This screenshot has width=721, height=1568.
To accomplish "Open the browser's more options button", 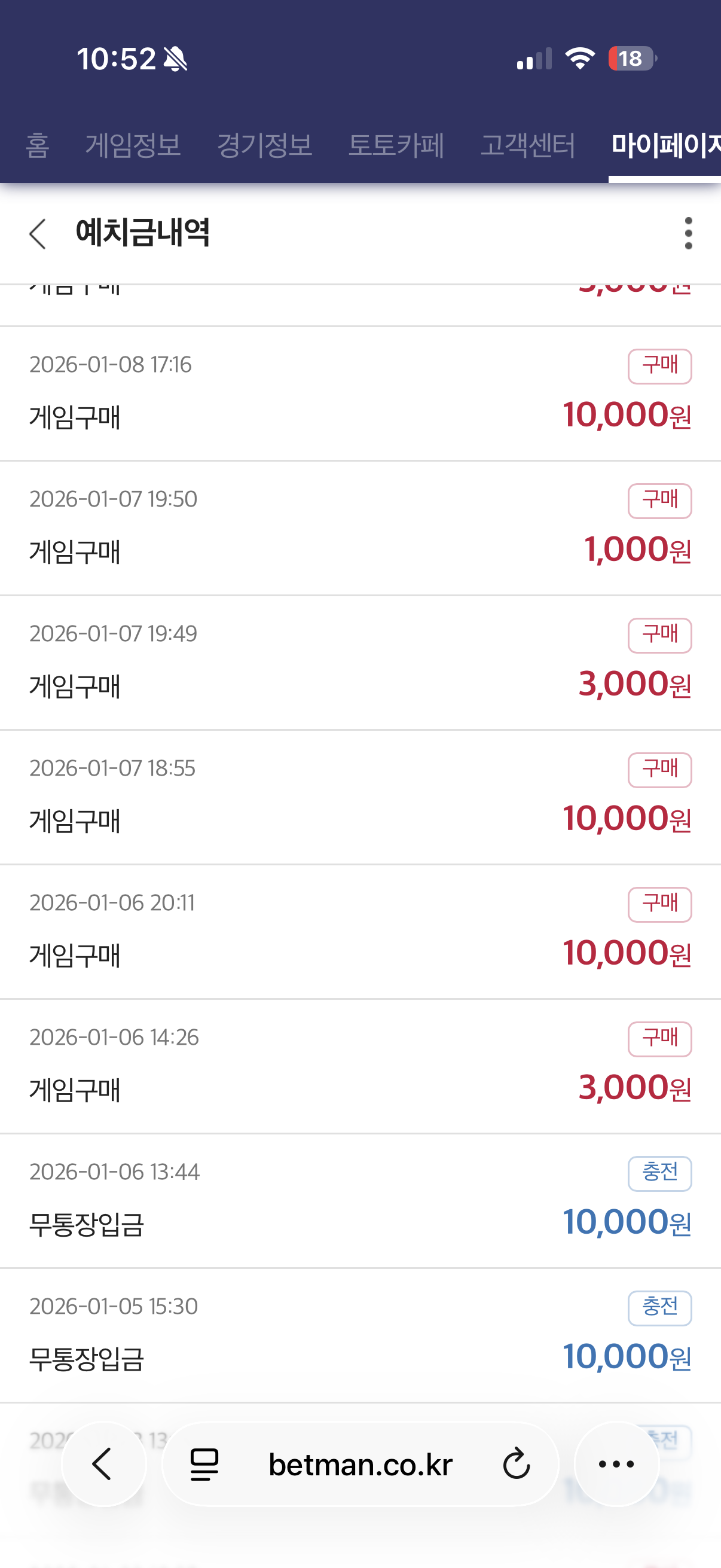I will [616, 1464].
